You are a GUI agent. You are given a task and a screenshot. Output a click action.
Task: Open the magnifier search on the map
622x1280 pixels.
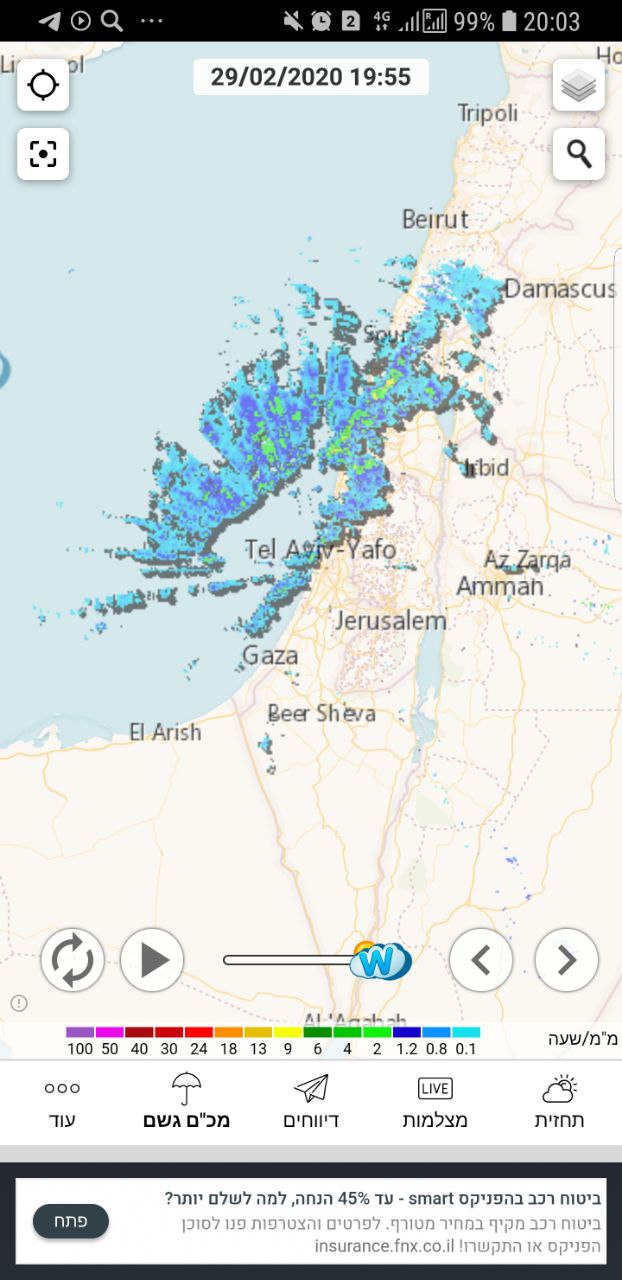tap(579, 154)
